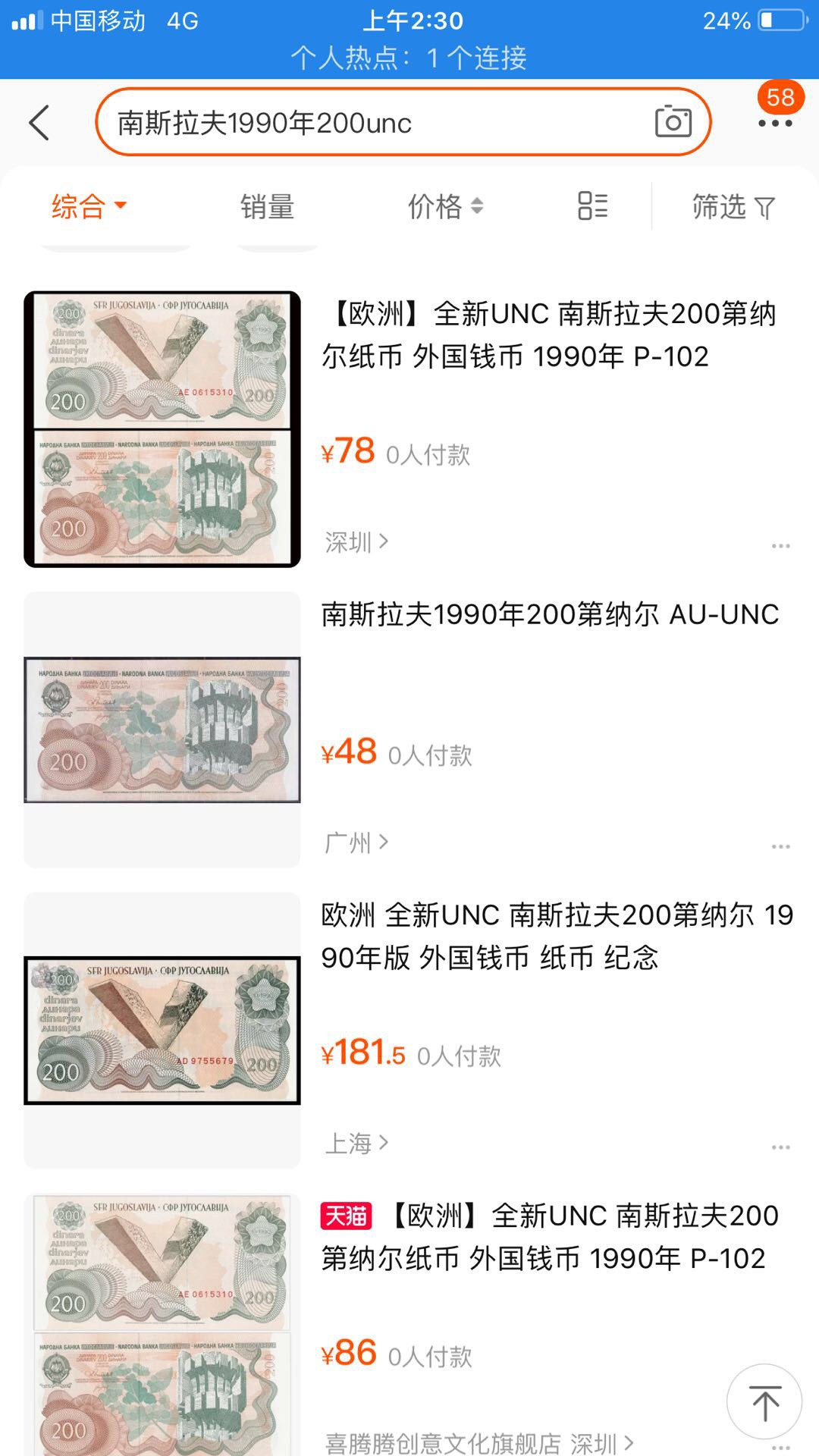Open the 筛选 filter panel

[x=733, y=206]
